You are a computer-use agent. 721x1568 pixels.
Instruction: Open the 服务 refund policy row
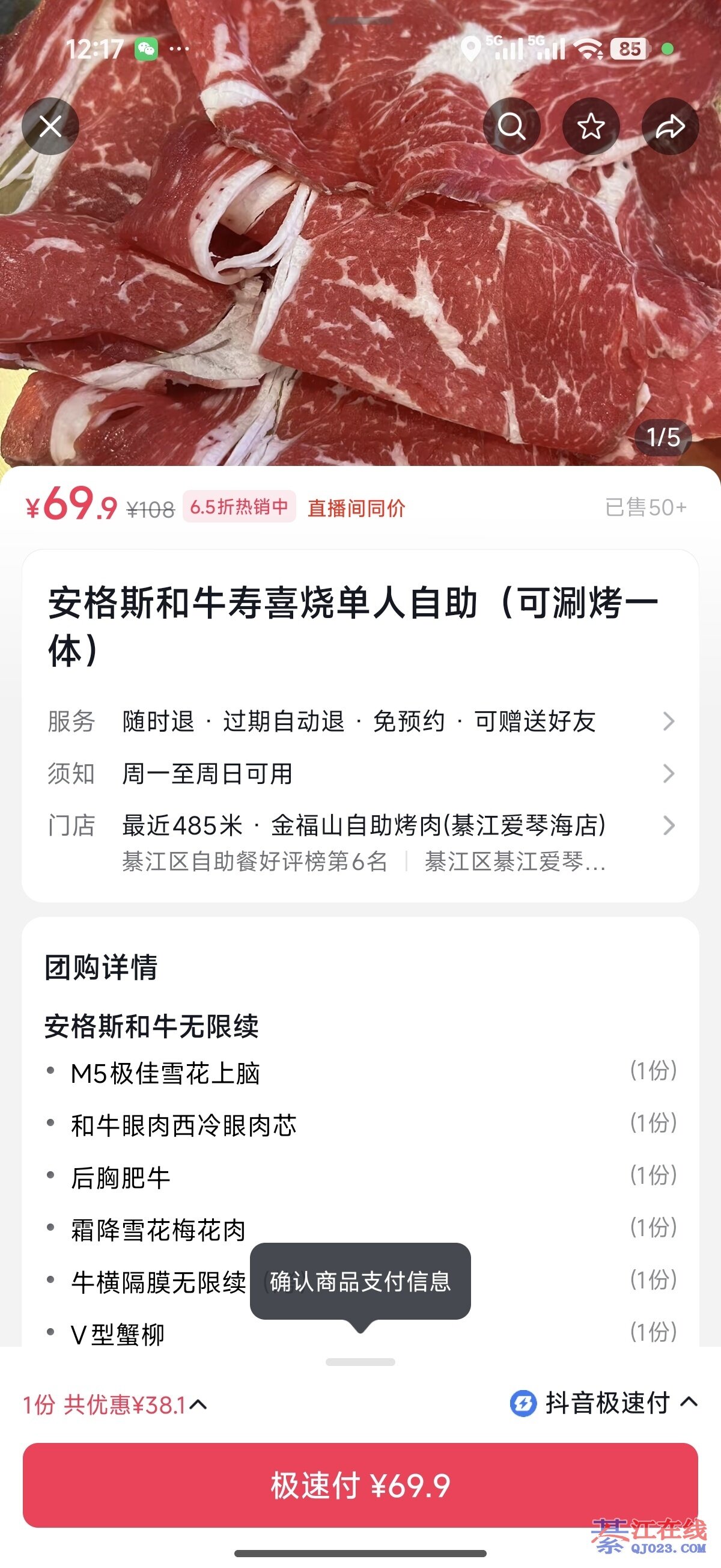(360, 721)
